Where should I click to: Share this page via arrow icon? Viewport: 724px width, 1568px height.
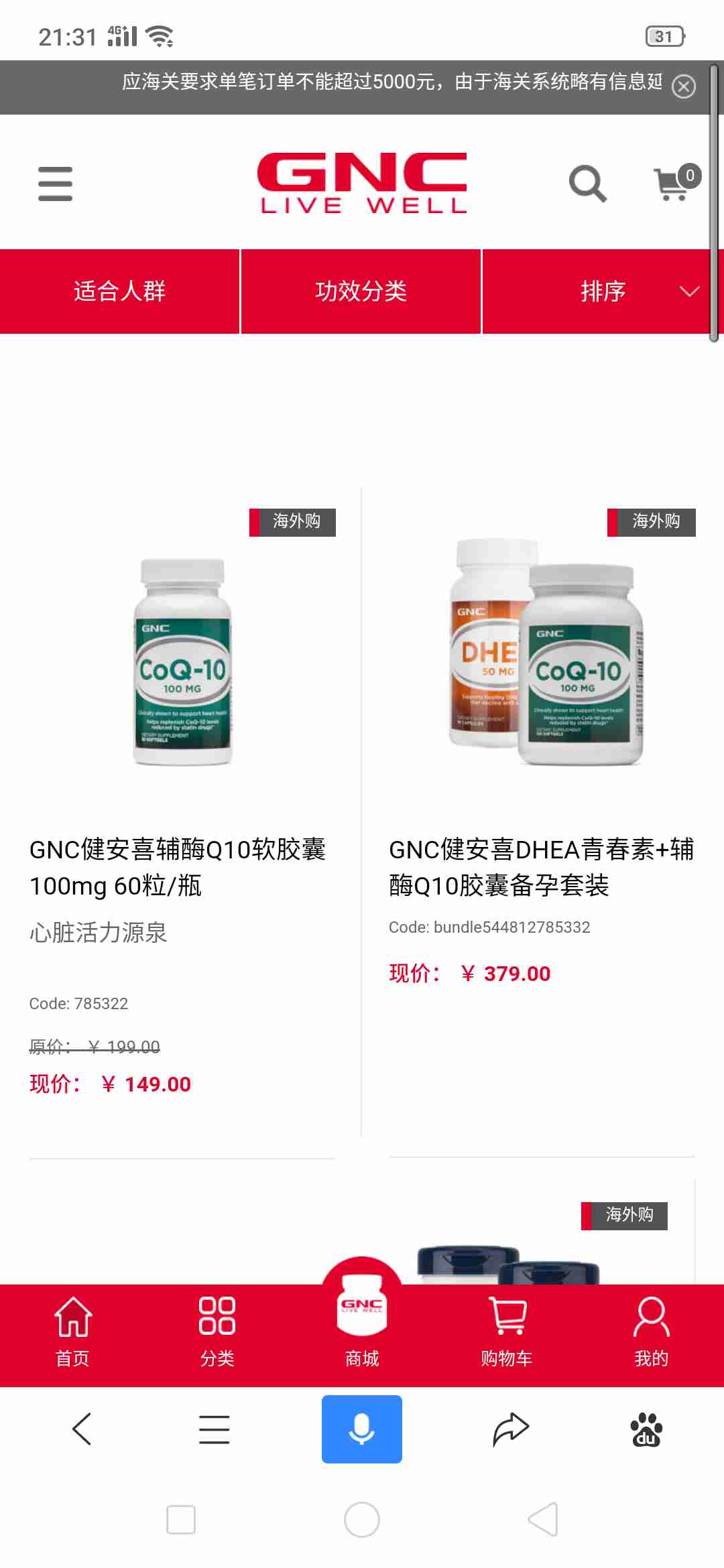[x=511, y=1429]
